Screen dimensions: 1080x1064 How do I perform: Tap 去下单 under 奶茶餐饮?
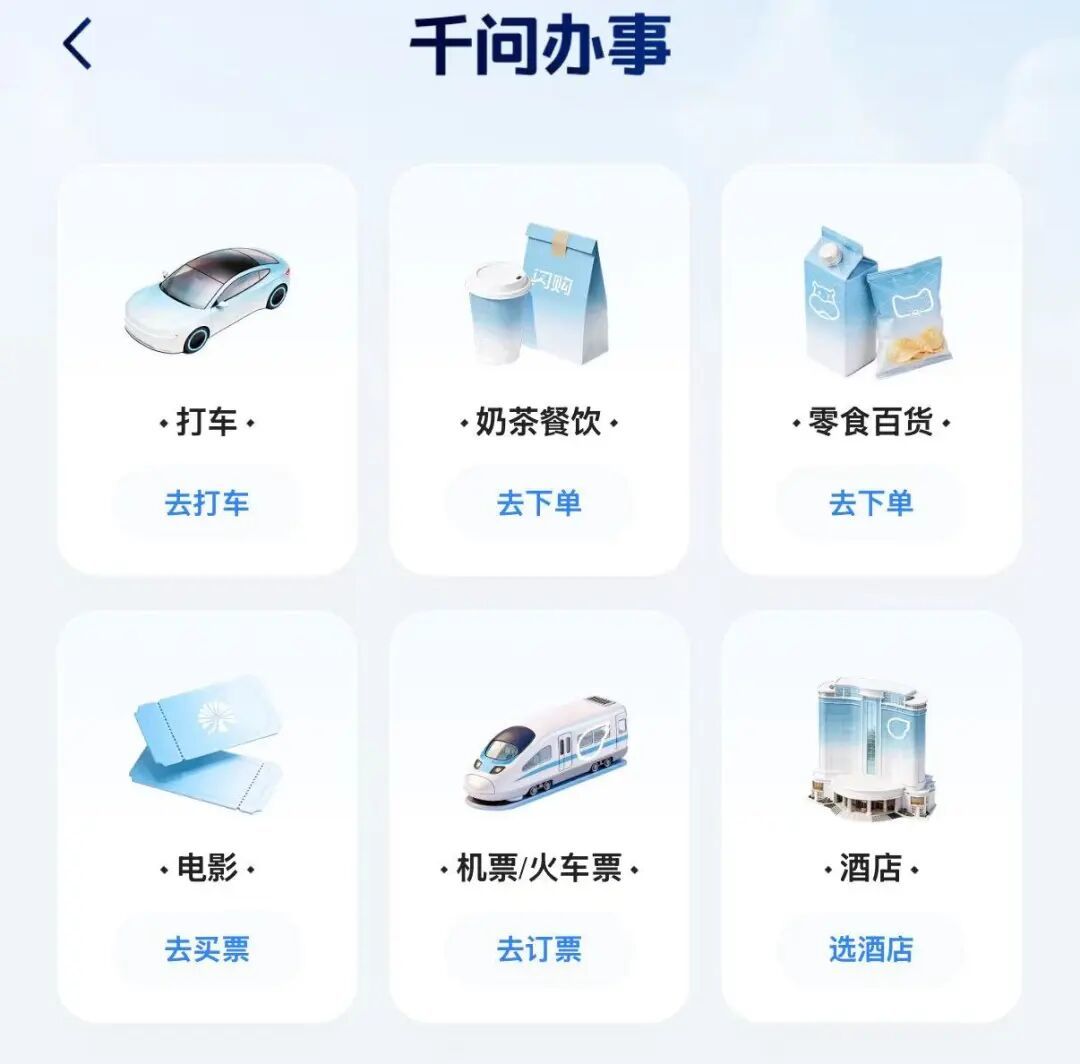(539, 503)
